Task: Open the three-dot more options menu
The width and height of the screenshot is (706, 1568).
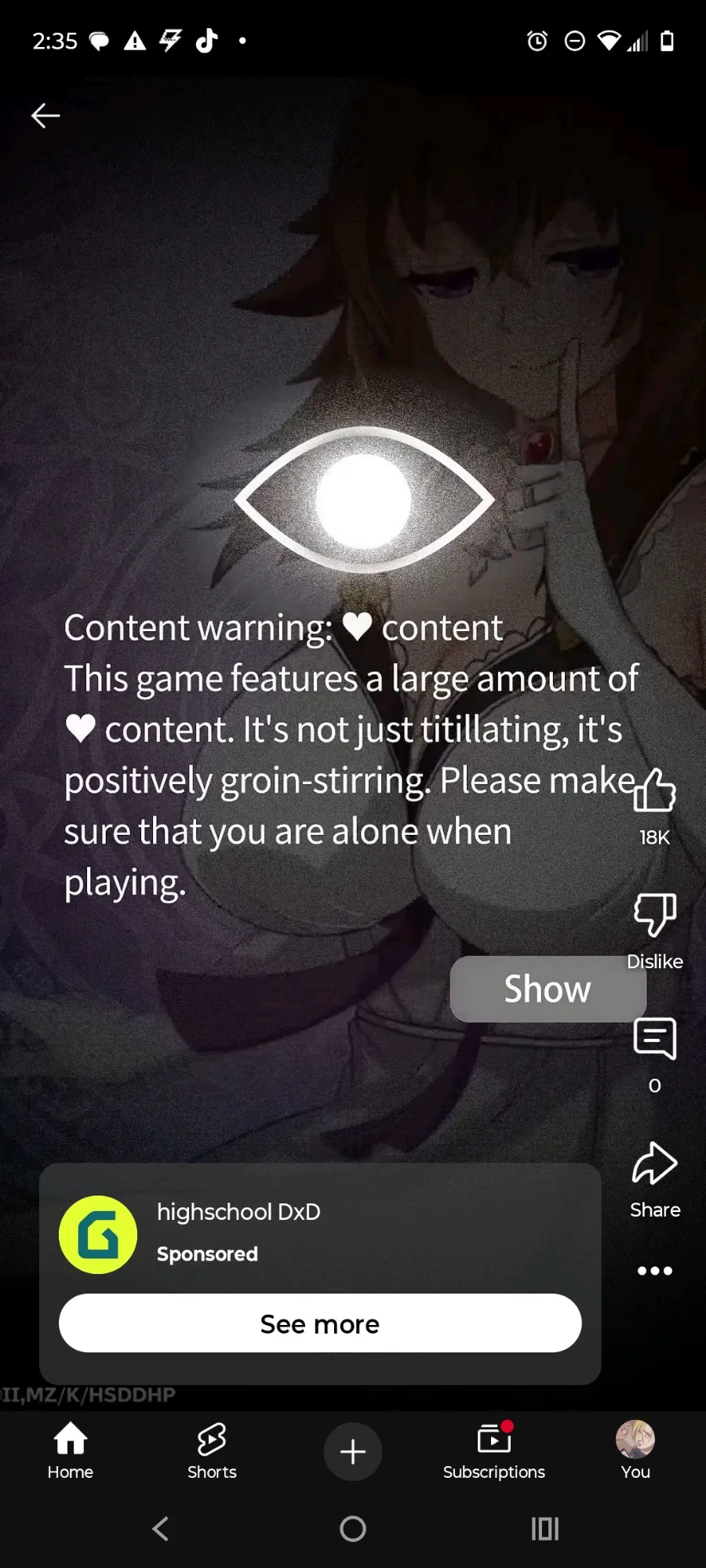Action: 654,1271
